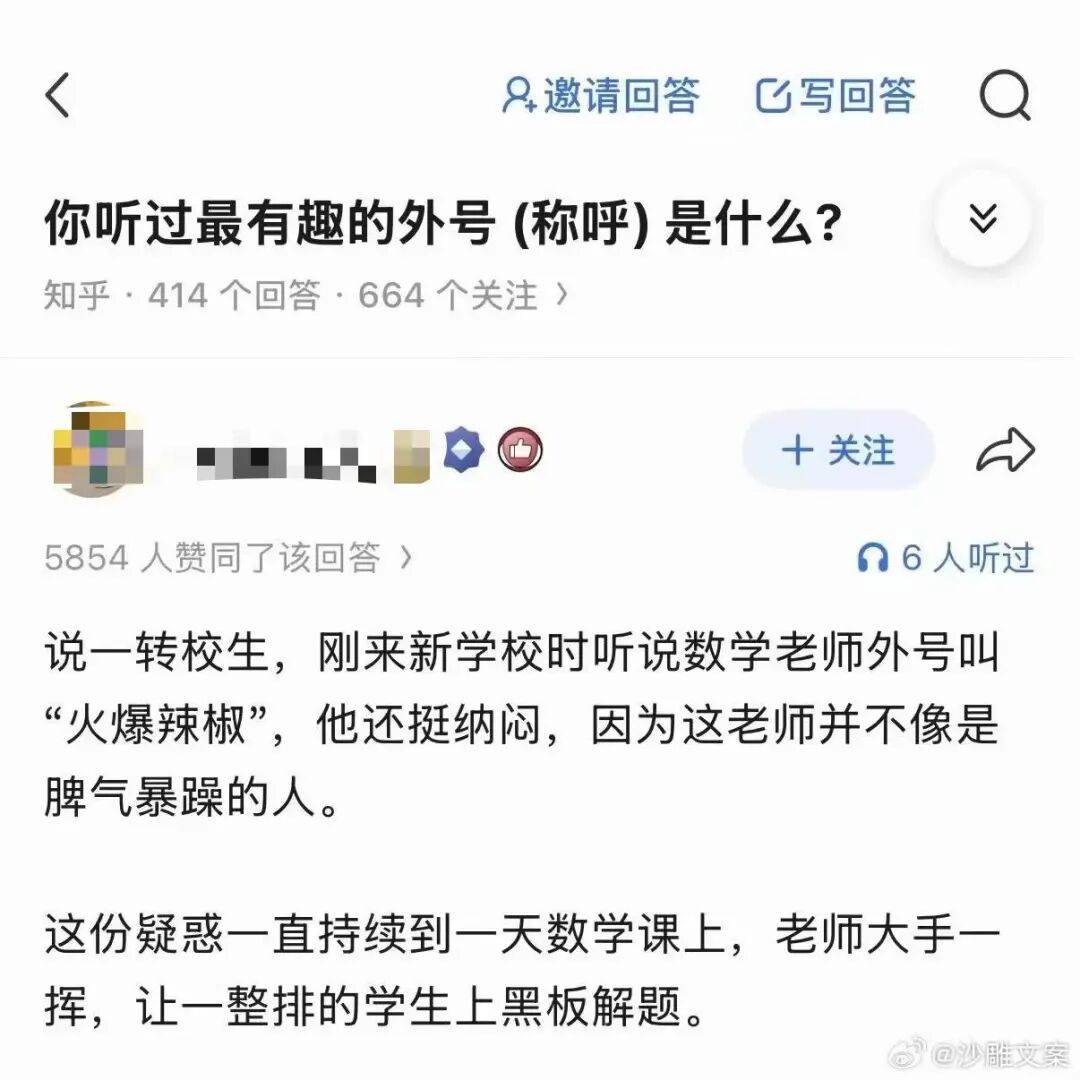Screen dimensions: 1080x1080
Task: Expand the question details chevron
Action: coord(984,220)
